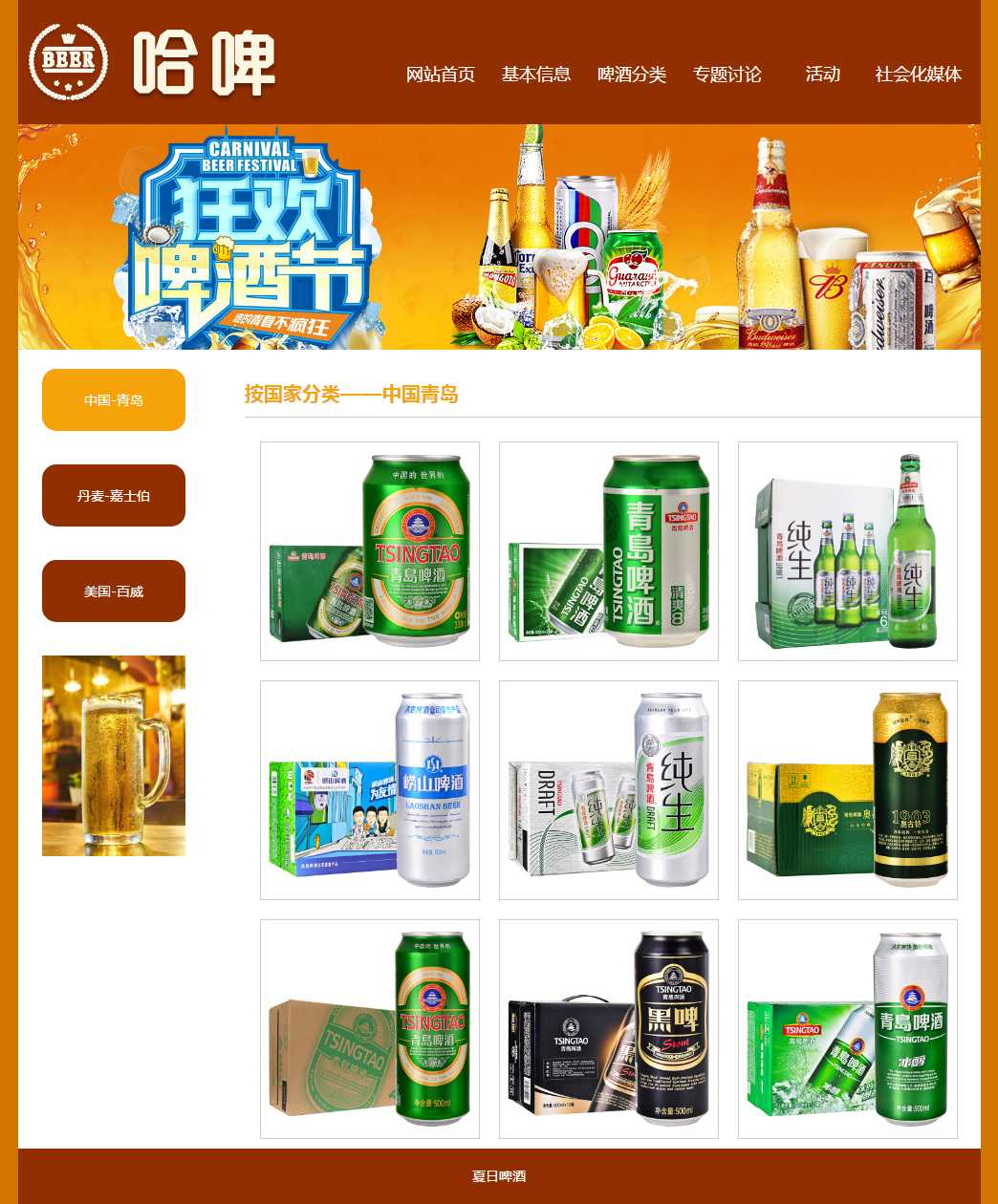This screenshot has width=998, height=1204.
Task: Switch to 丹麦-嘉士伯 category
Action: coord(114,496)
